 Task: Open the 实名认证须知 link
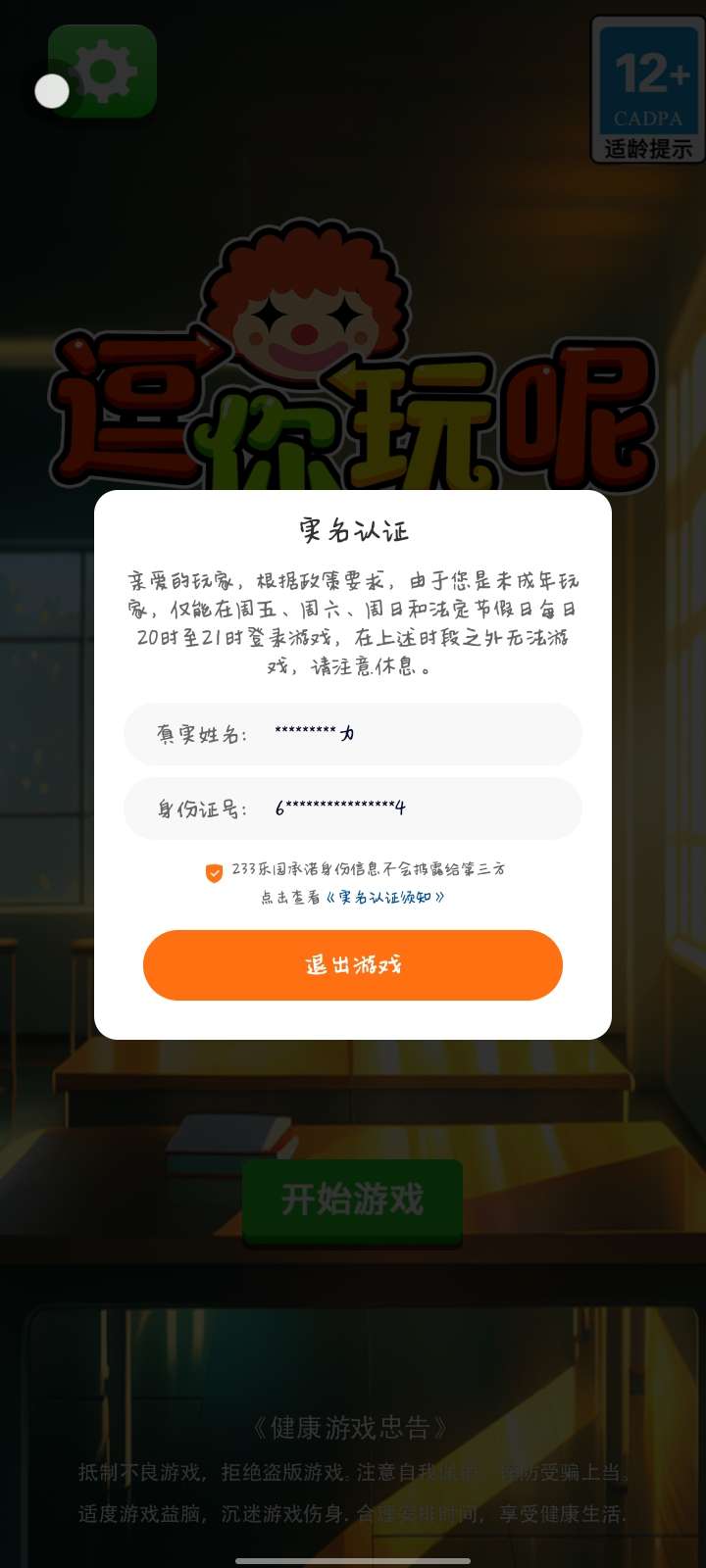click(x=384, y=897)
